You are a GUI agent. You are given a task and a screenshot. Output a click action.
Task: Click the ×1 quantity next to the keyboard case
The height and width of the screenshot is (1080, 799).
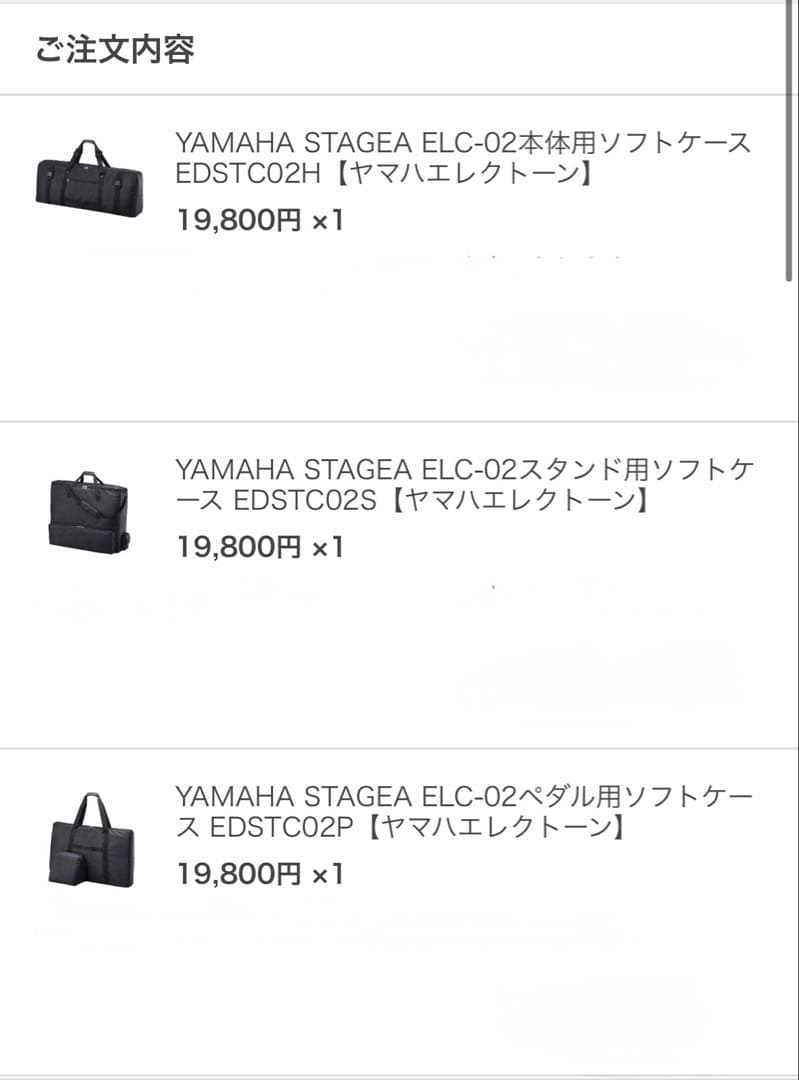[327, 218]
